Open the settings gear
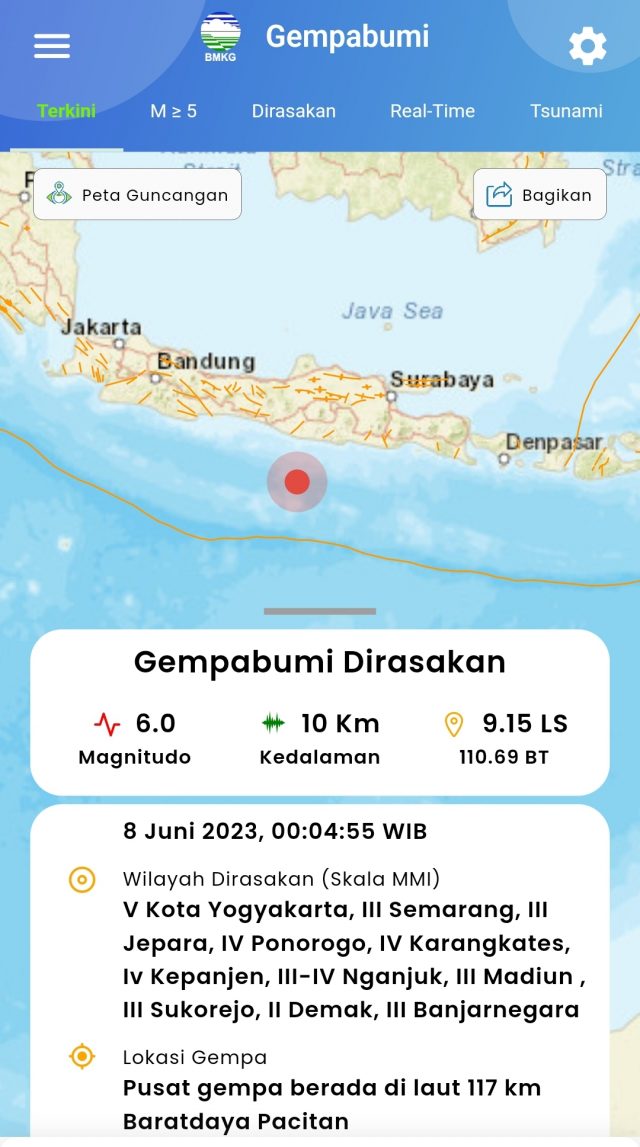 [587, 46]
